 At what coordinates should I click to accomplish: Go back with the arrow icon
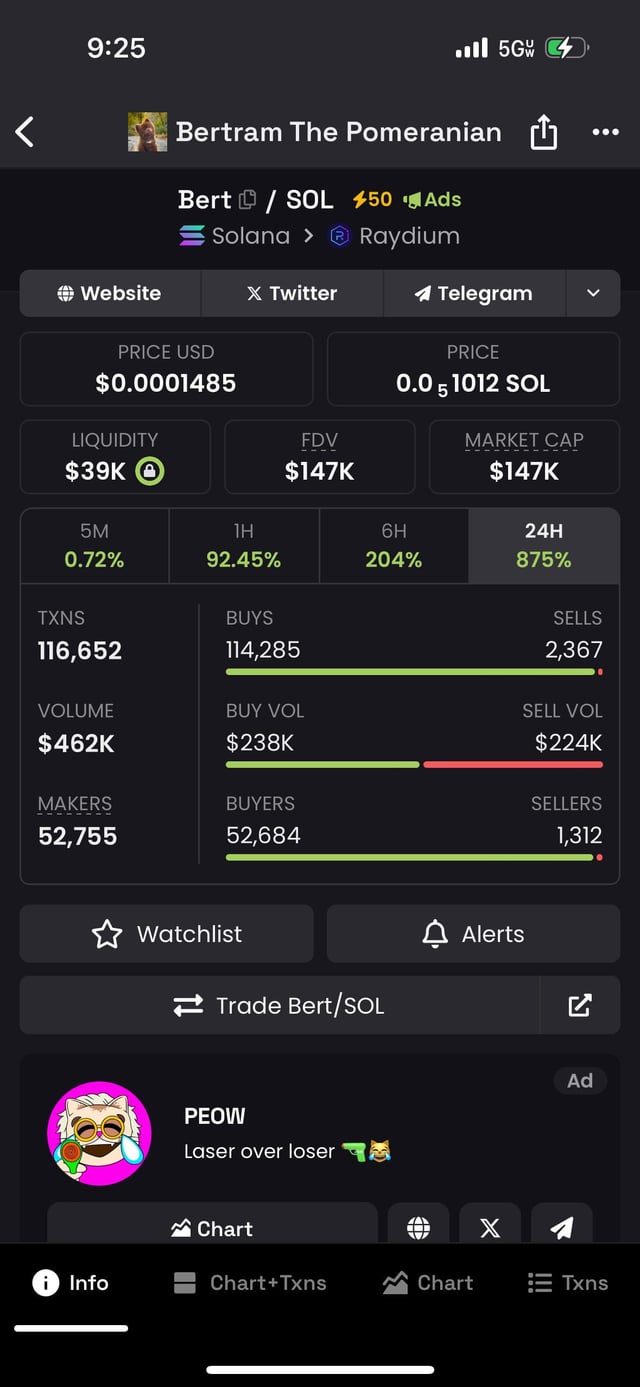tap(26, 132)
